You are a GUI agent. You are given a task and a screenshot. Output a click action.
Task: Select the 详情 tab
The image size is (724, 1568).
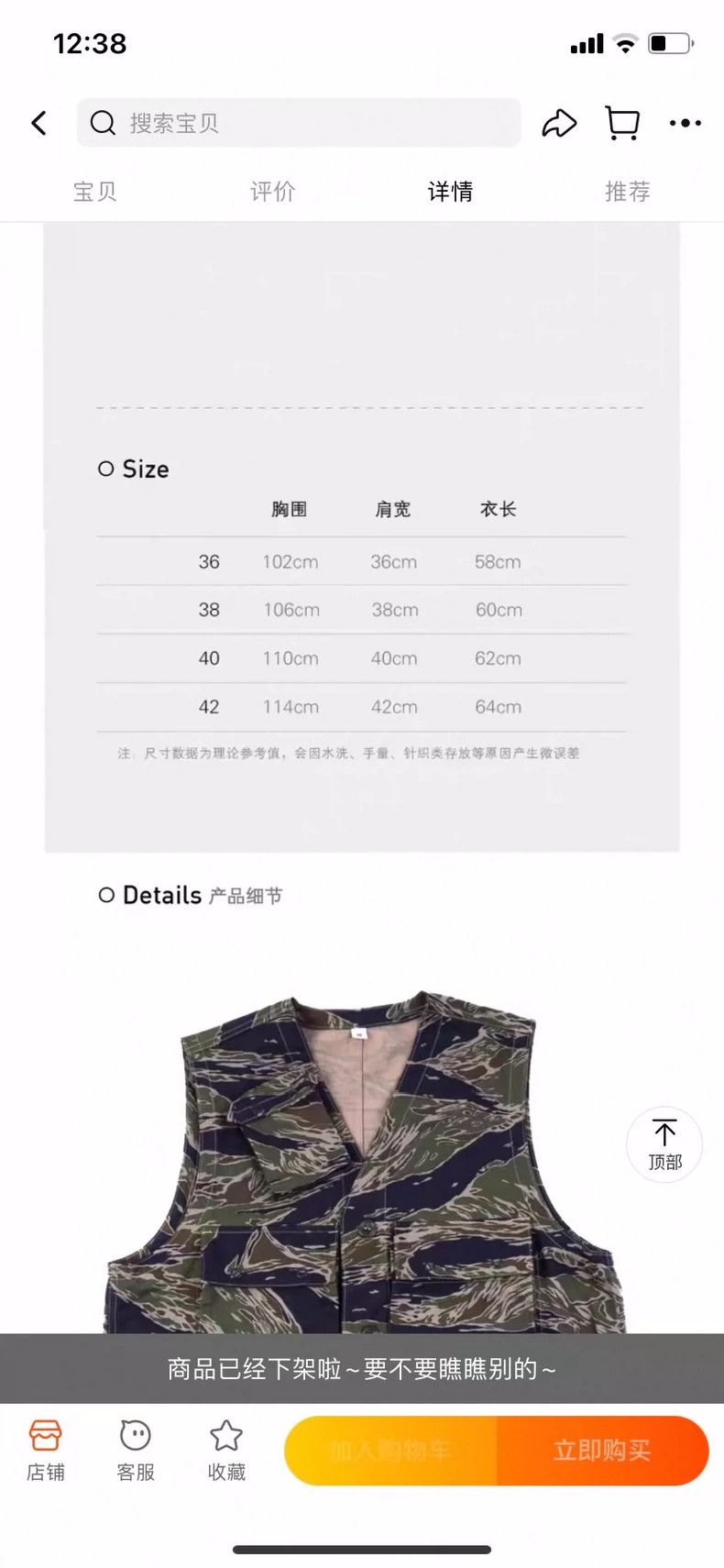coord(450,192)
